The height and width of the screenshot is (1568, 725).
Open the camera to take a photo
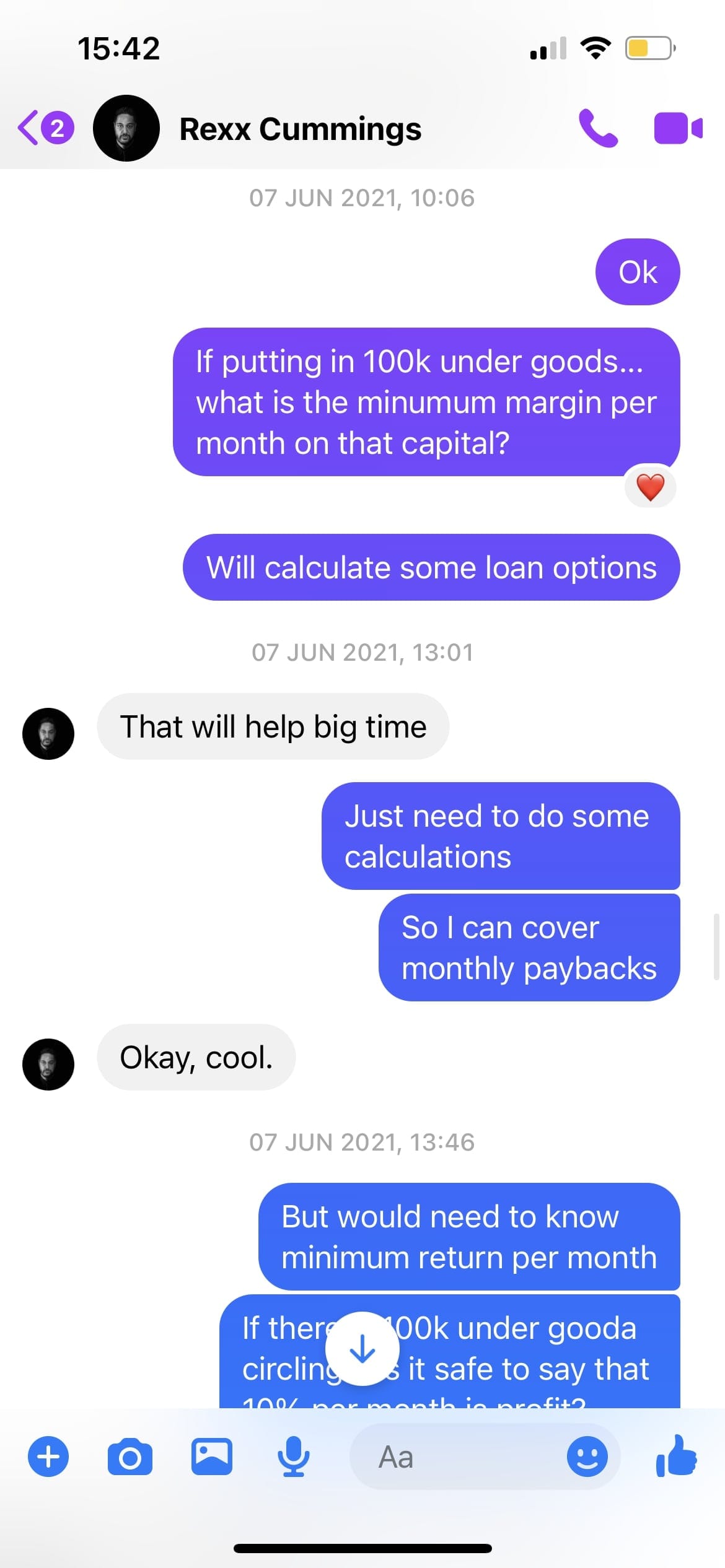pos(130,1457)
